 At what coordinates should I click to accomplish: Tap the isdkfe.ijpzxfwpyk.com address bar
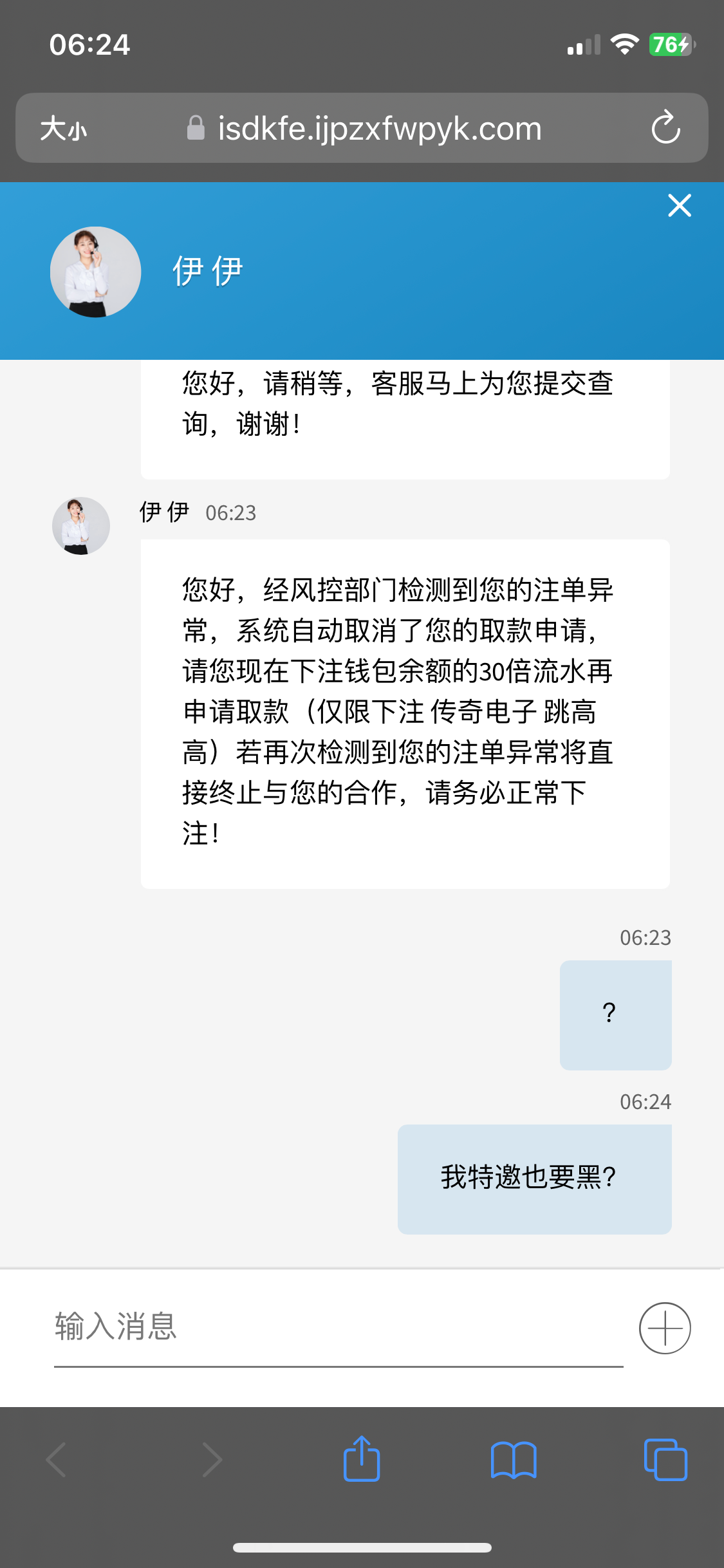(x=380, y=129)
